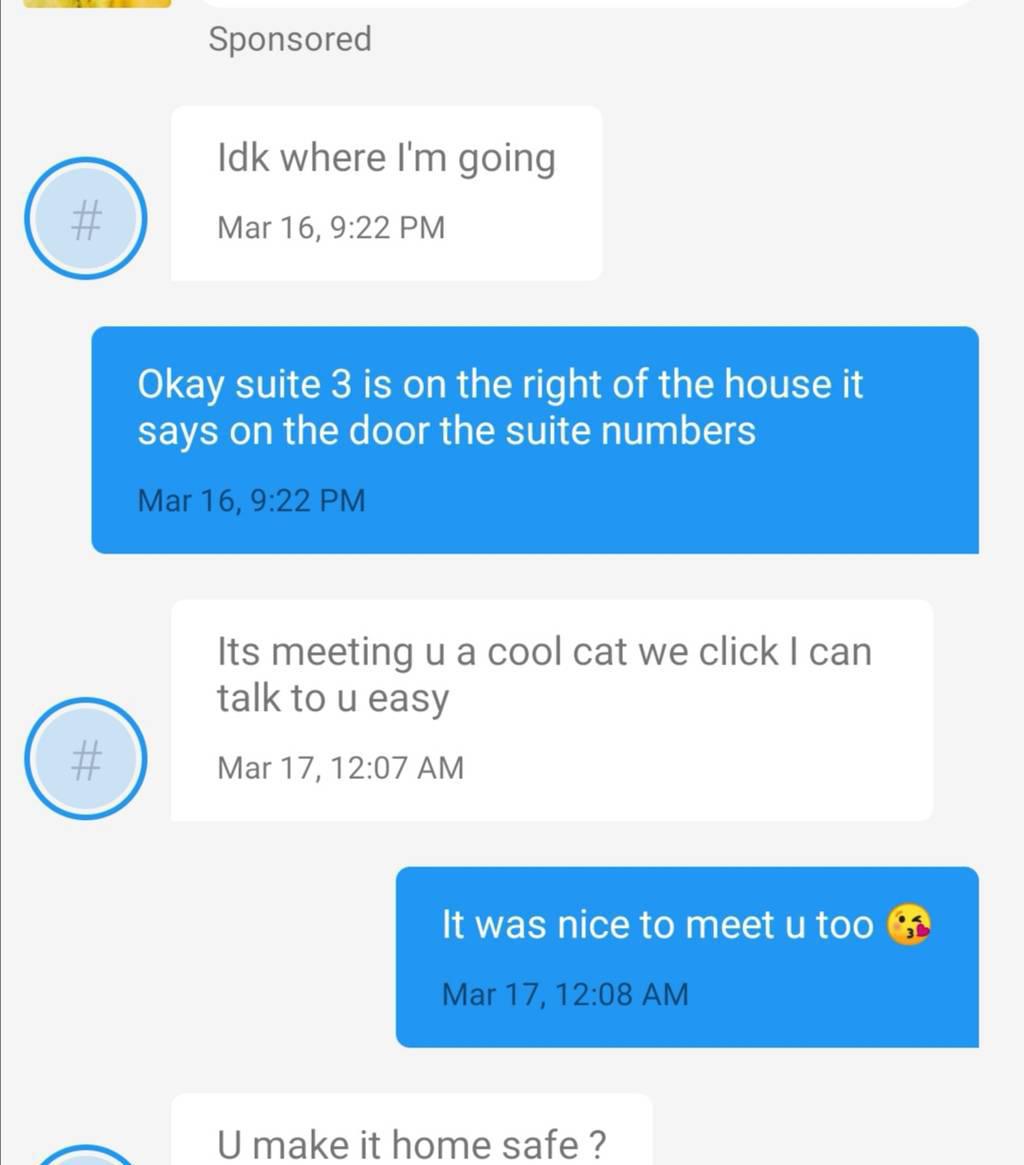Open the contact avatar beside "Idk where I'm going"
Screen dimensions: 1024x1165
tap(86, 218)
